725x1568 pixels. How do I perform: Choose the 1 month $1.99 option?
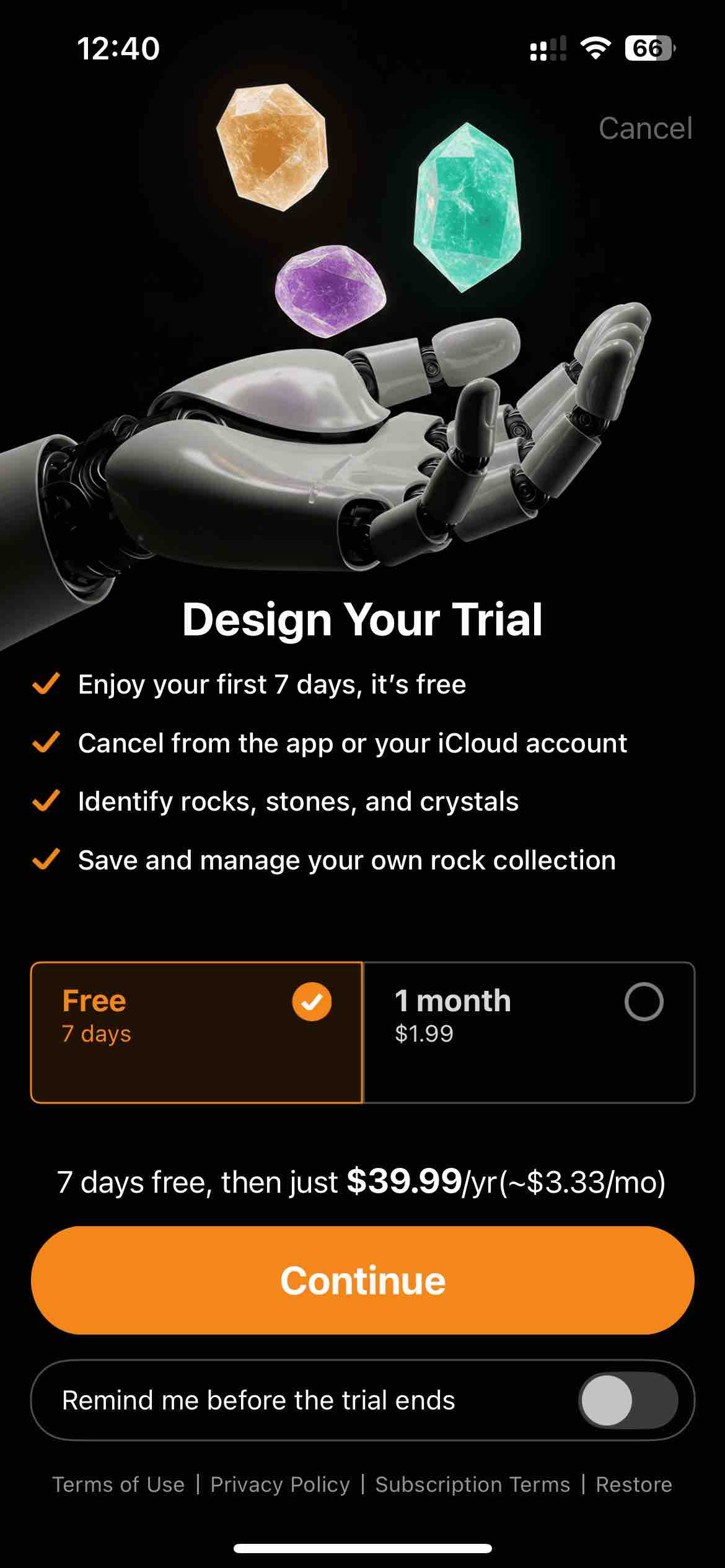tap(529, 1032)
